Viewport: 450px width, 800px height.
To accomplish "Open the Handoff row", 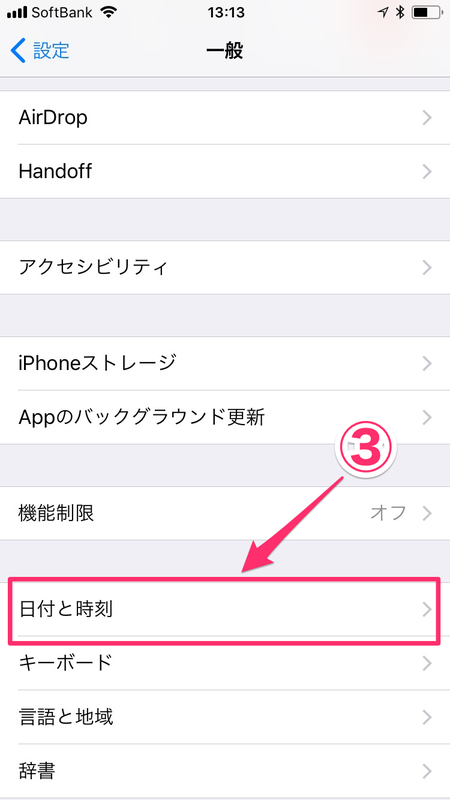I will (x=225, y=171).
